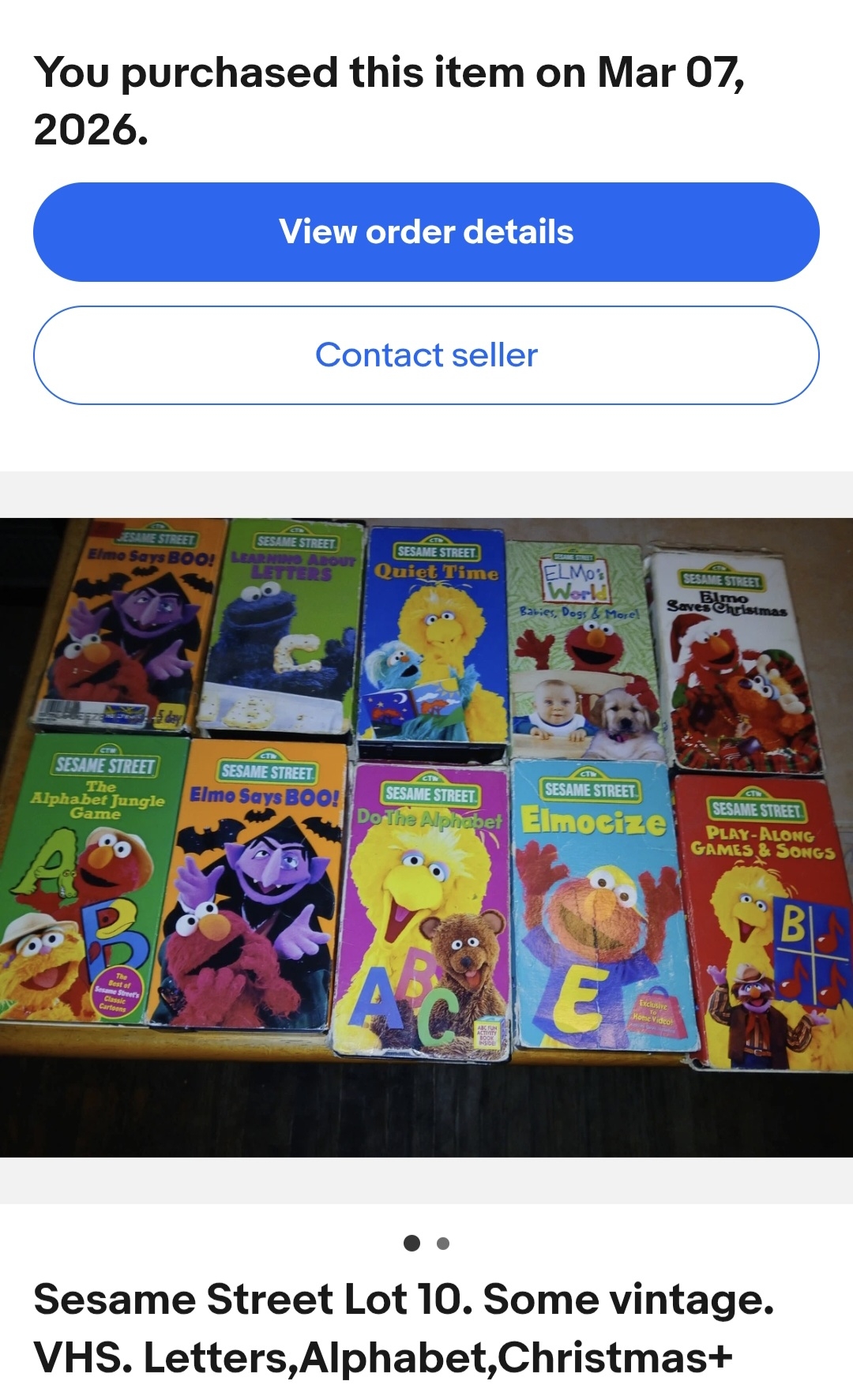Jump to the second photo indicator dot
The width and height of the screenshot is (853, 1400).
point(443,1244)
